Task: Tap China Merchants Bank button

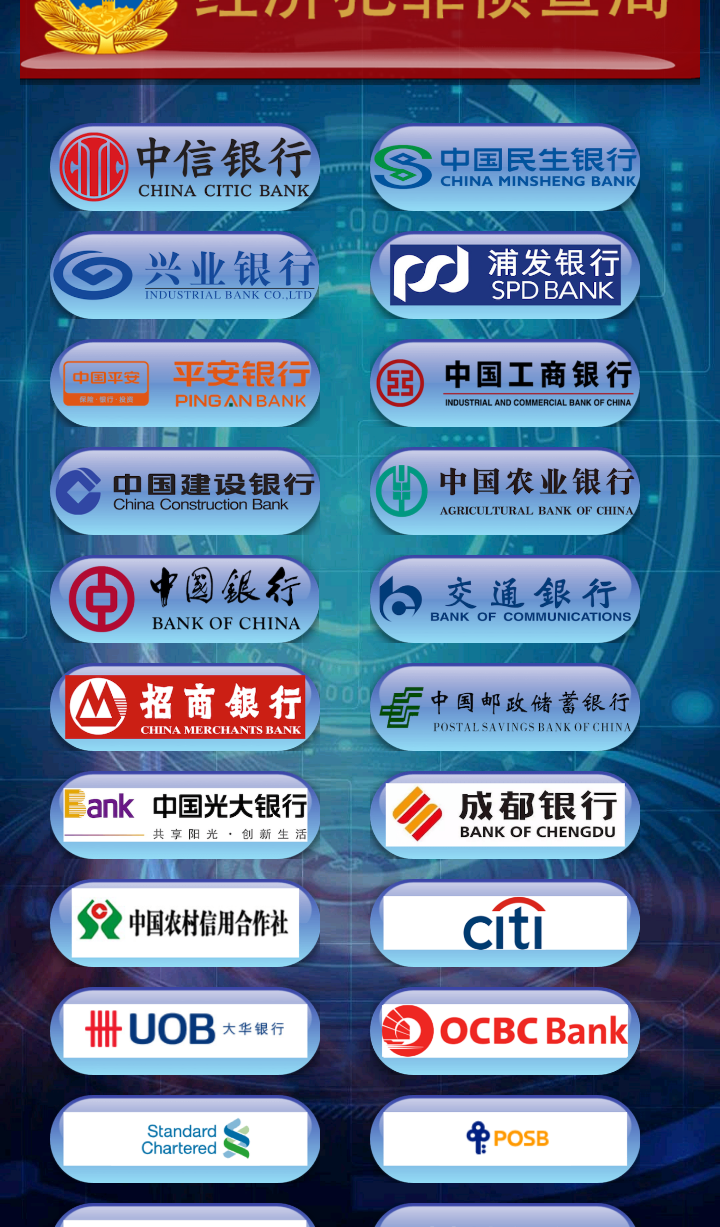Action: (185, 707)
